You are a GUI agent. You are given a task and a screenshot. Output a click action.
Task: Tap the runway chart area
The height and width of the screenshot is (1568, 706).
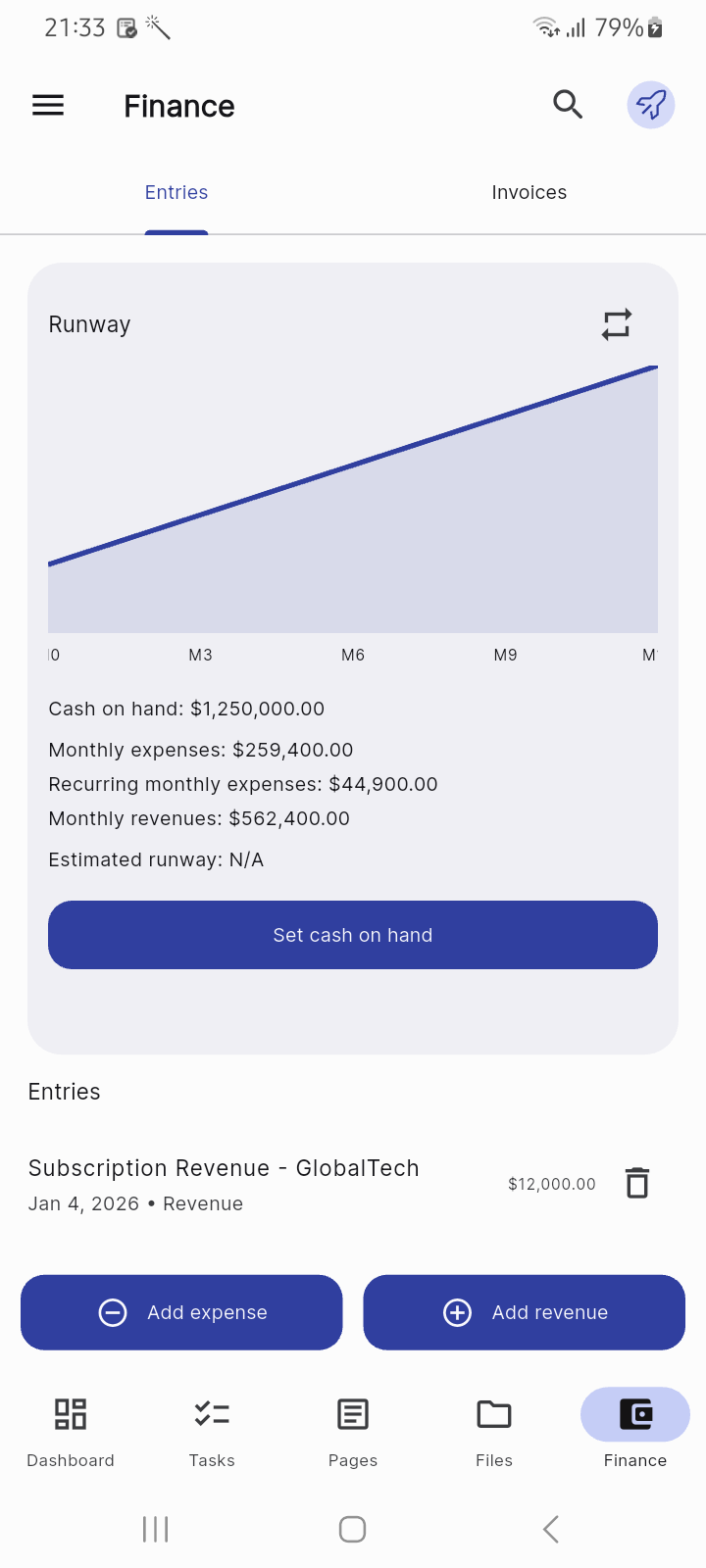(353, 500)
